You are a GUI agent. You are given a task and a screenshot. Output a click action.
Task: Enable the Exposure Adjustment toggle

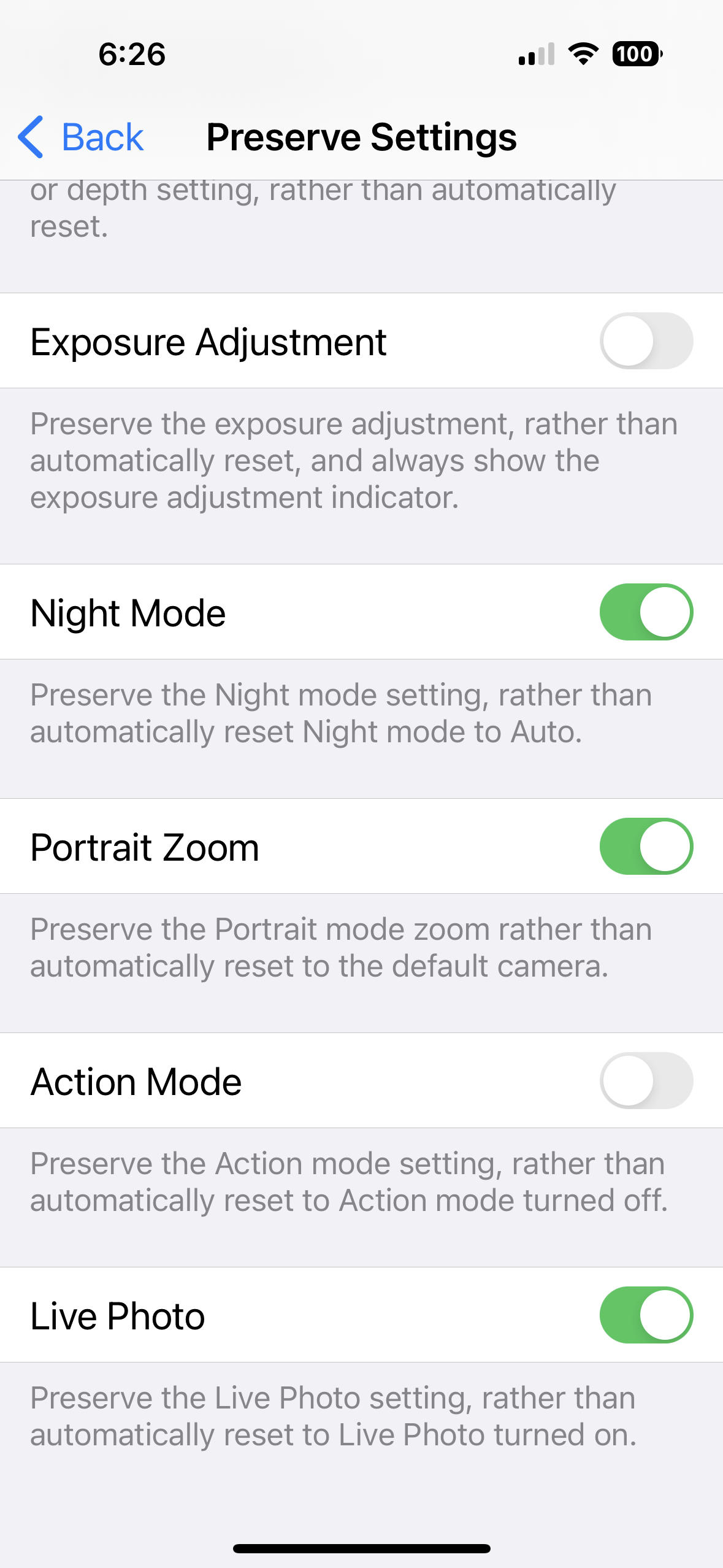click(646, 341)
